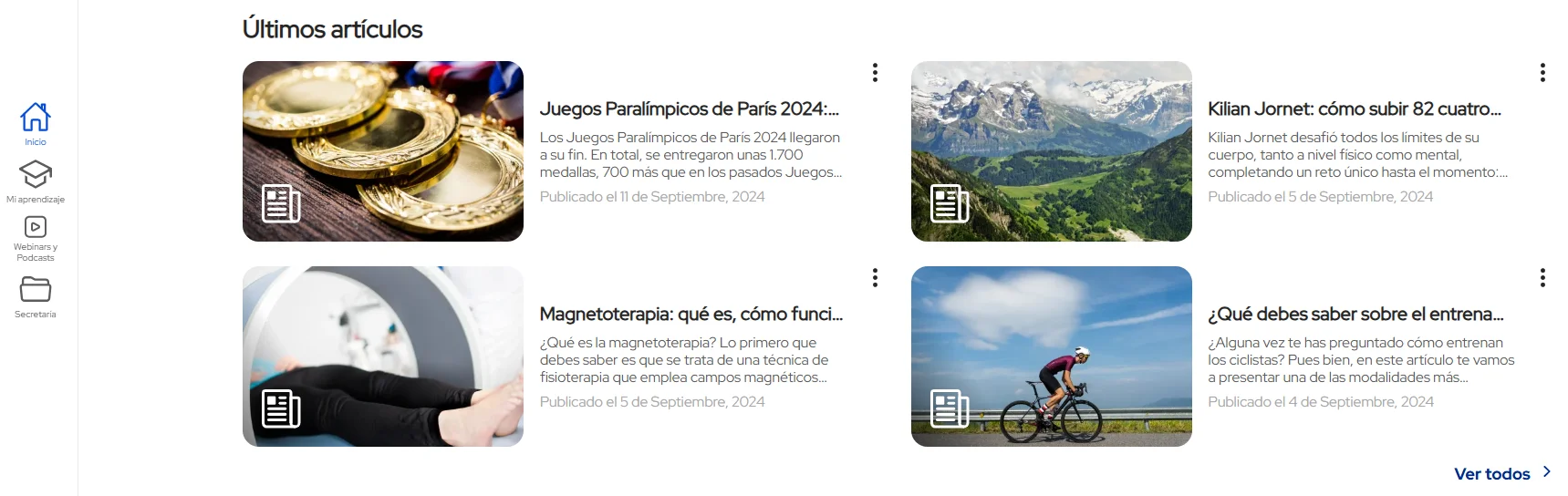Open Webinars y Podcasts section
Viewport: 1568px width, 496px height.
point(35,237)
